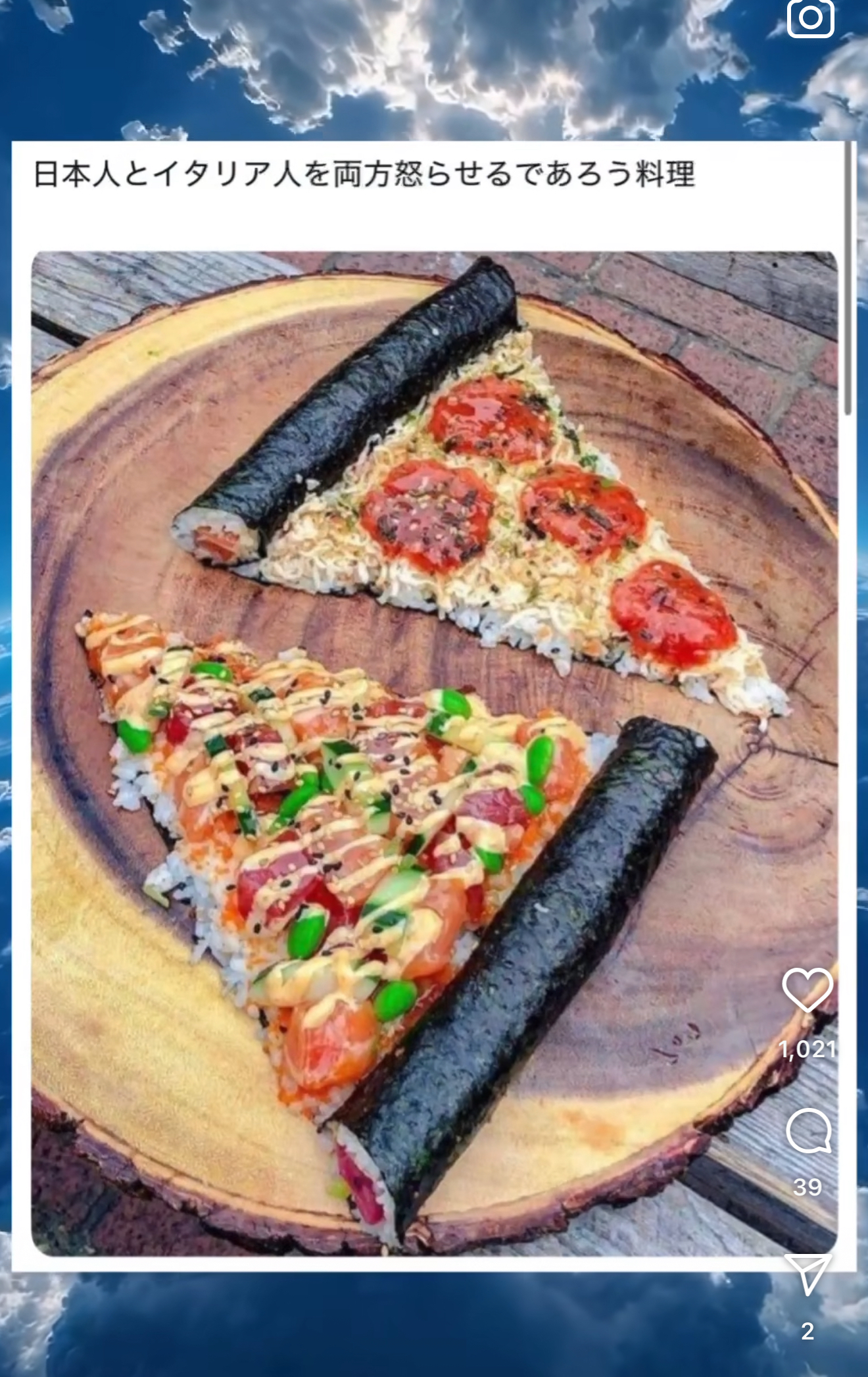868x1377 pixels.
Task: Open the camera icon
Action: click(810, 18)
